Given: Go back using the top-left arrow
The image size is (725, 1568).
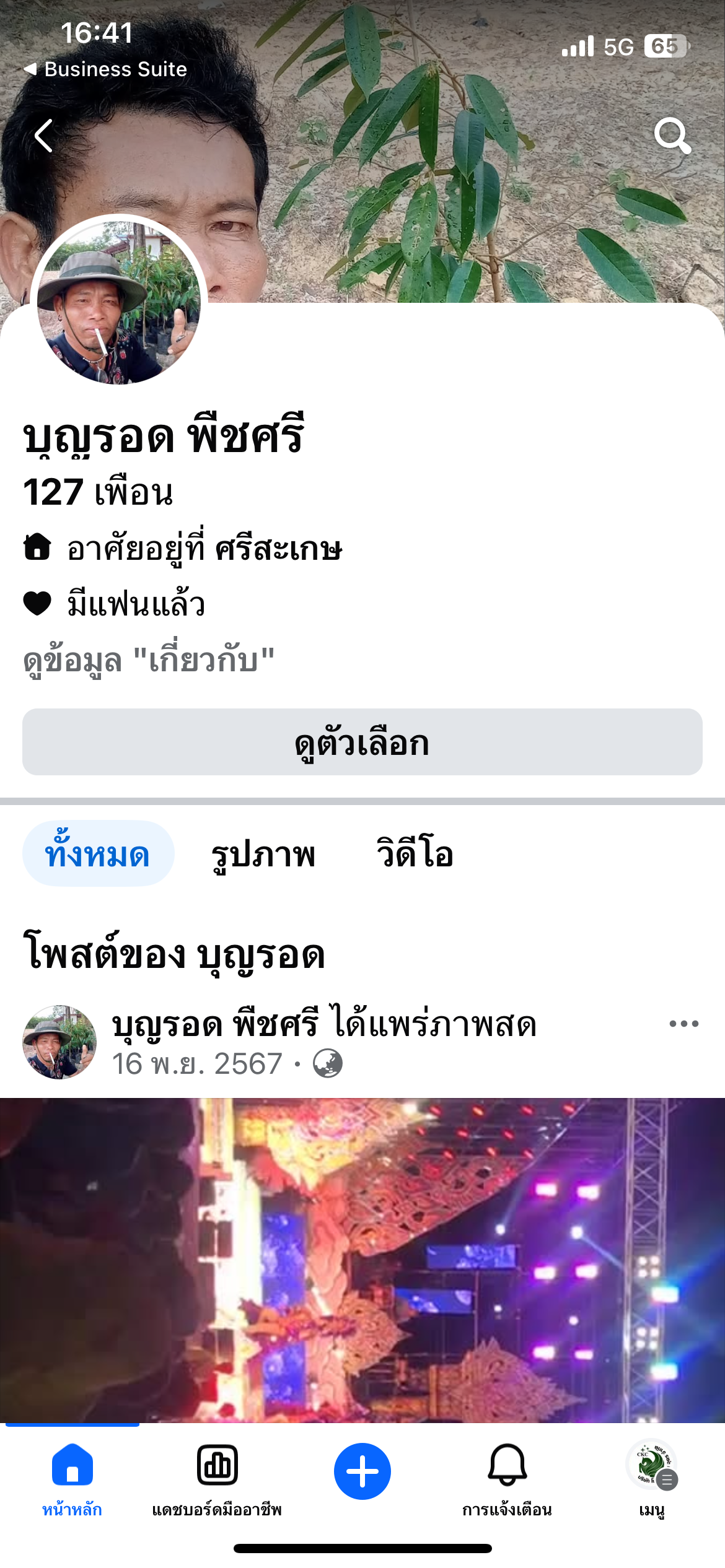Looking at the screenshot, I should [43, 136].
